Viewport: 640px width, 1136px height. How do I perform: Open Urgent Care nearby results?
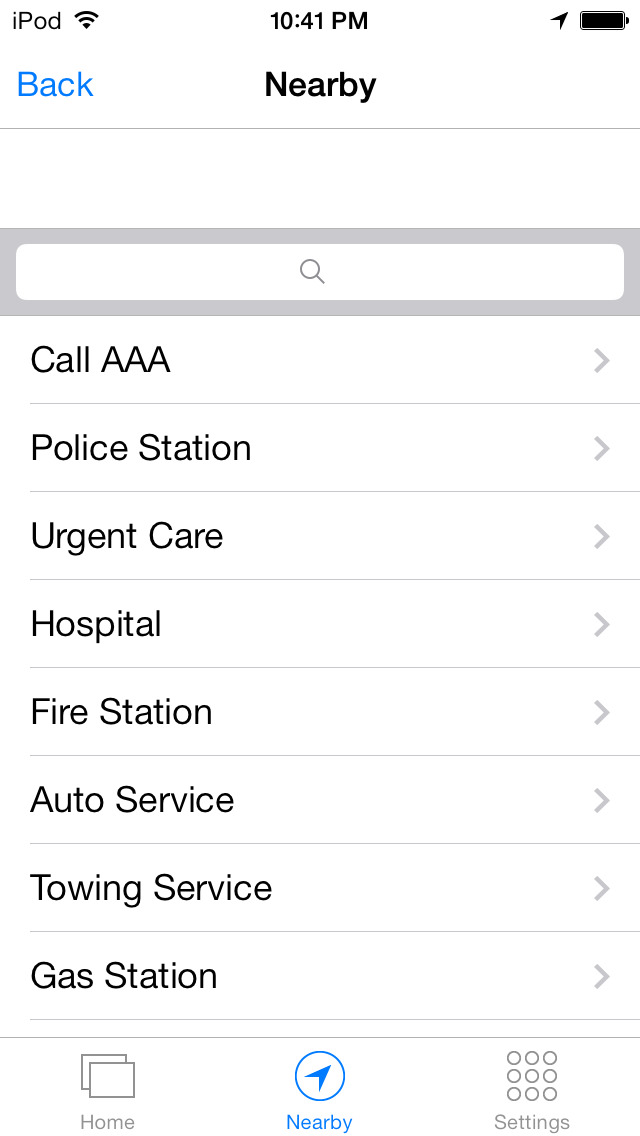pos(320,535)
